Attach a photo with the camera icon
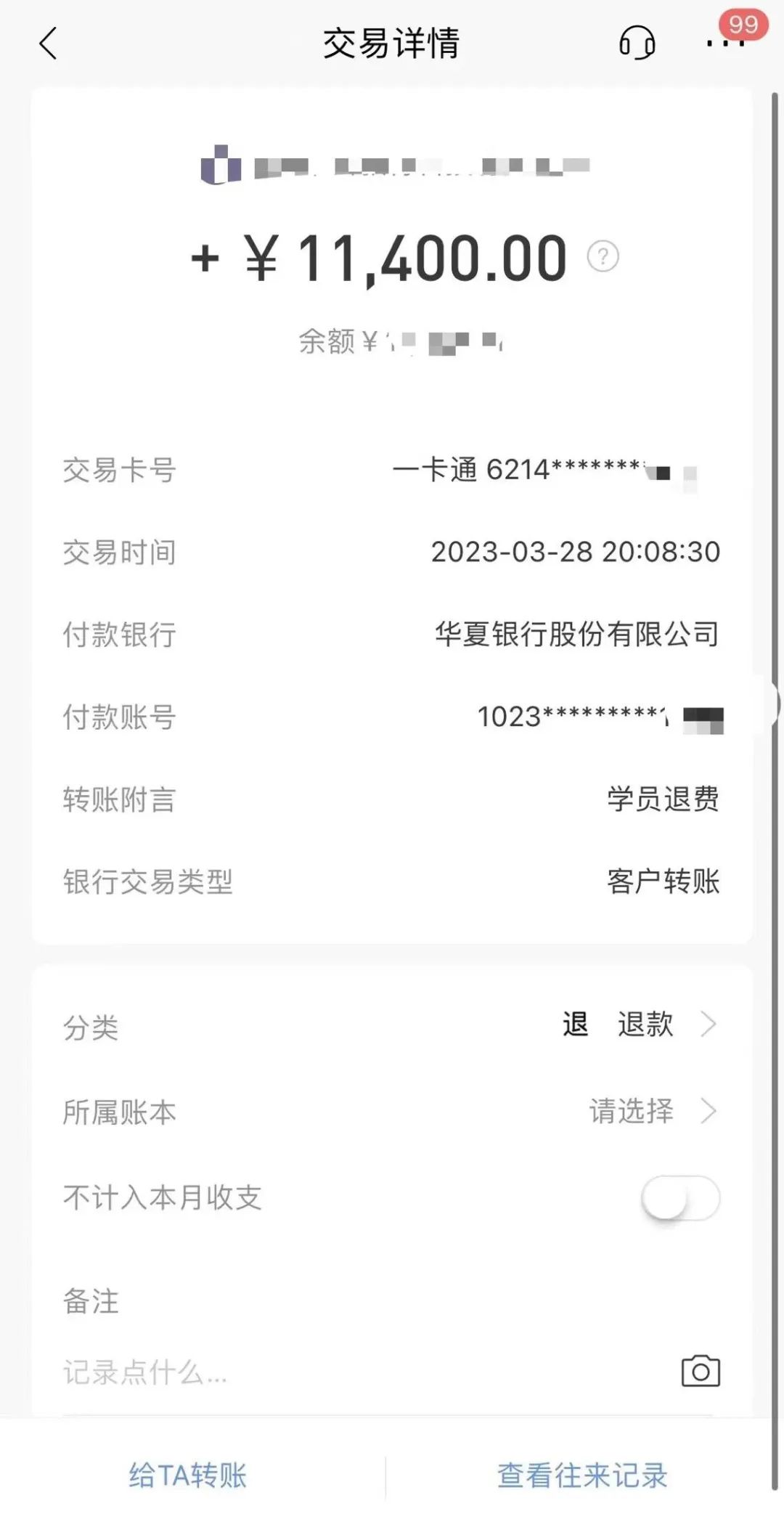 point(701,1371)
